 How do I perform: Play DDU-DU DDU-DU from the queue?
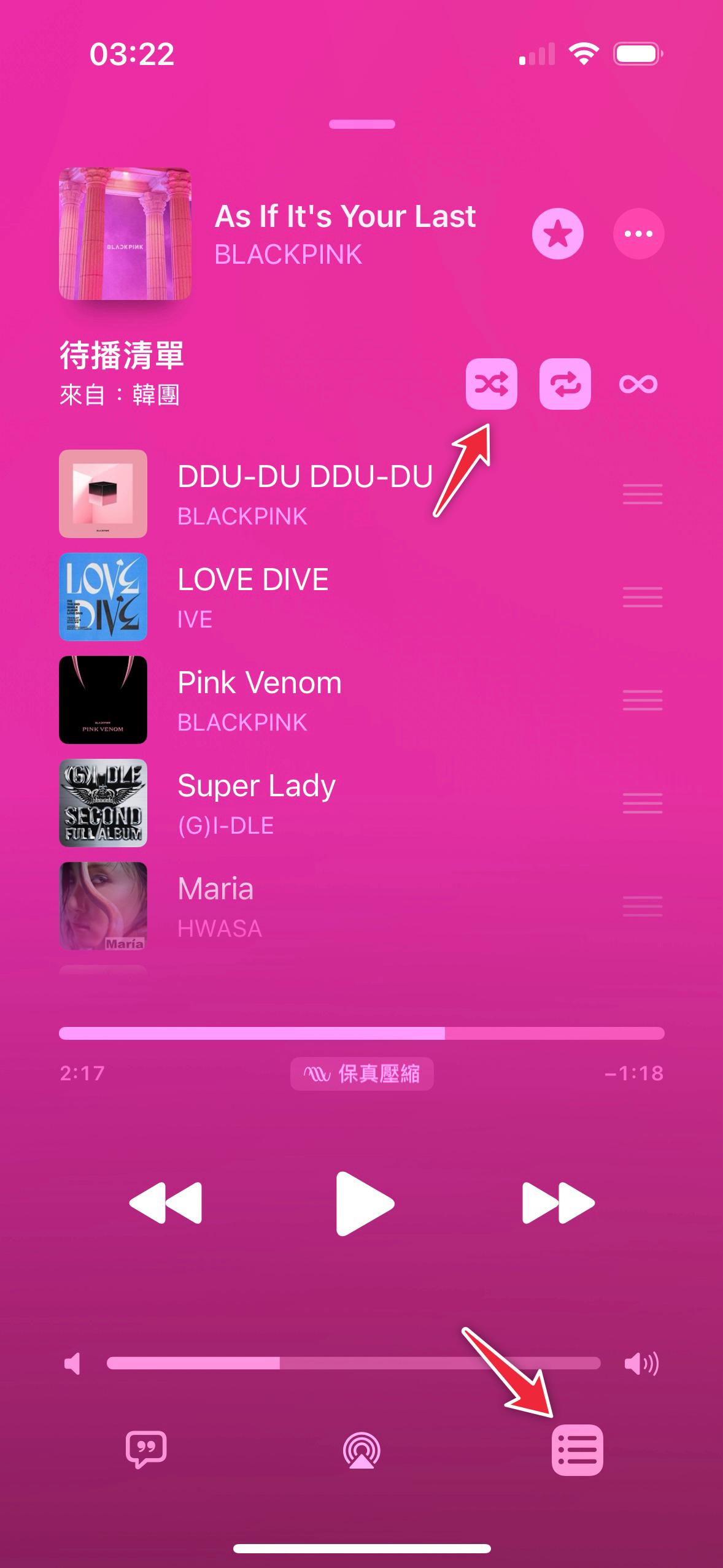point(304,494)
